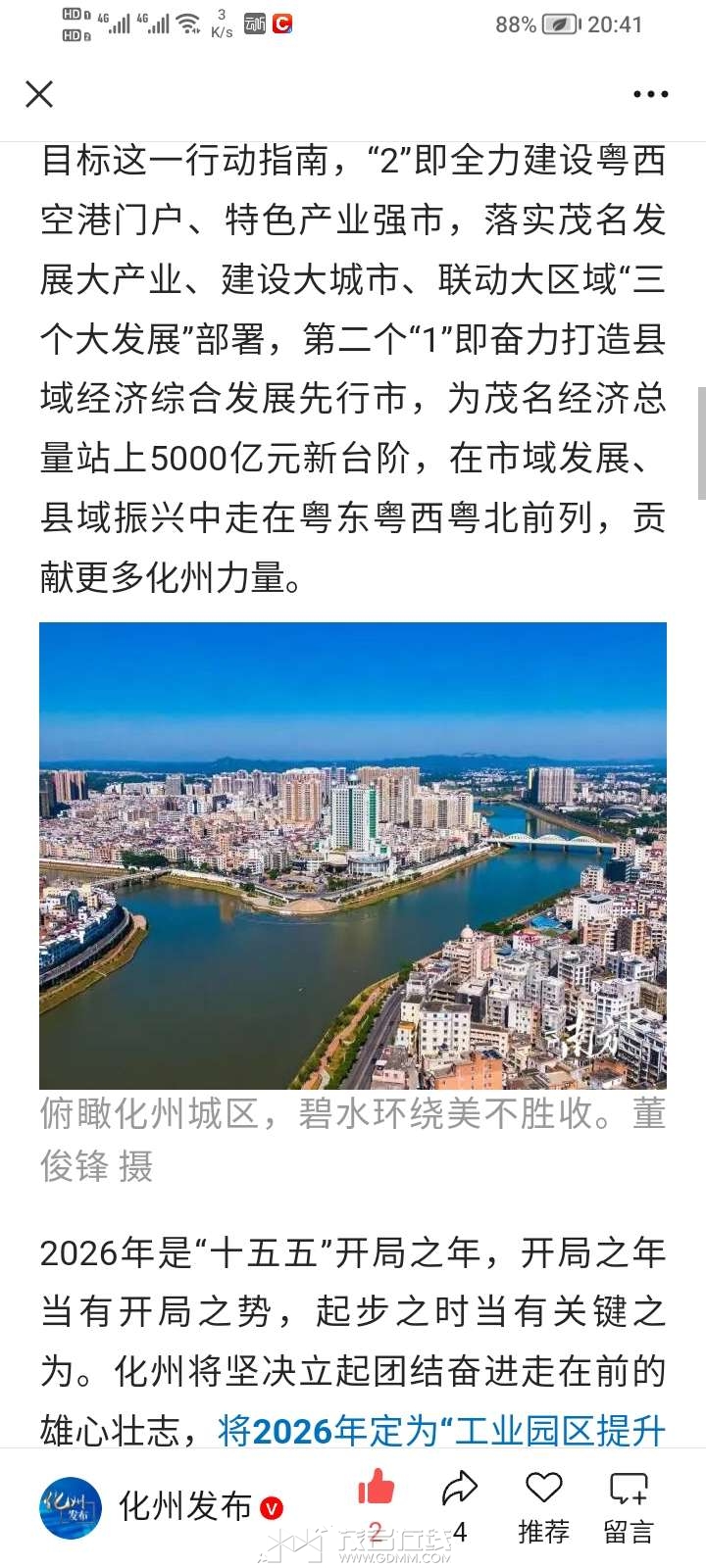Open 留言 to leave a comment

(x=629, y=1504)
